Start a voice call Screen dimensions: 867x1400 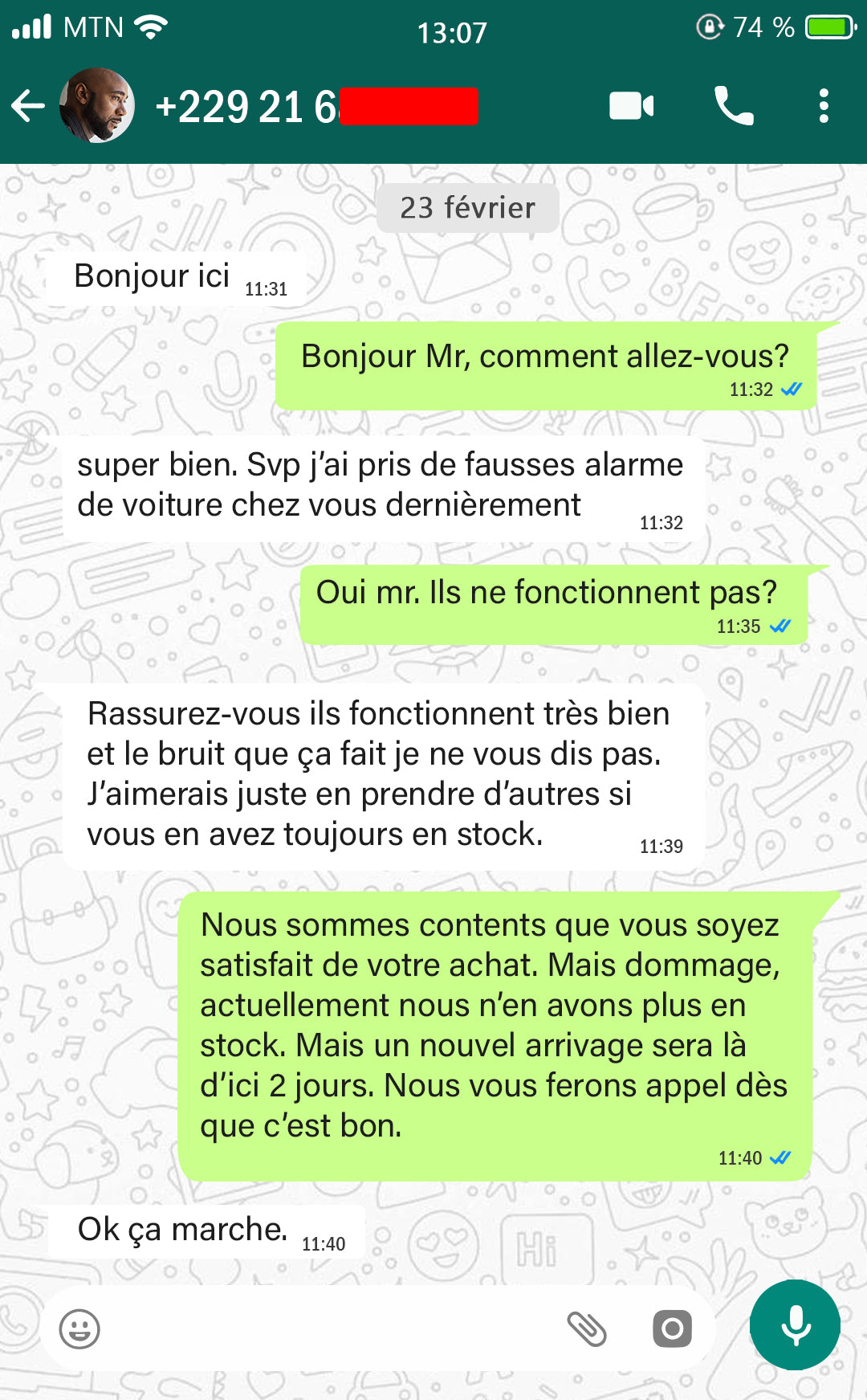(x=734, y=106)
